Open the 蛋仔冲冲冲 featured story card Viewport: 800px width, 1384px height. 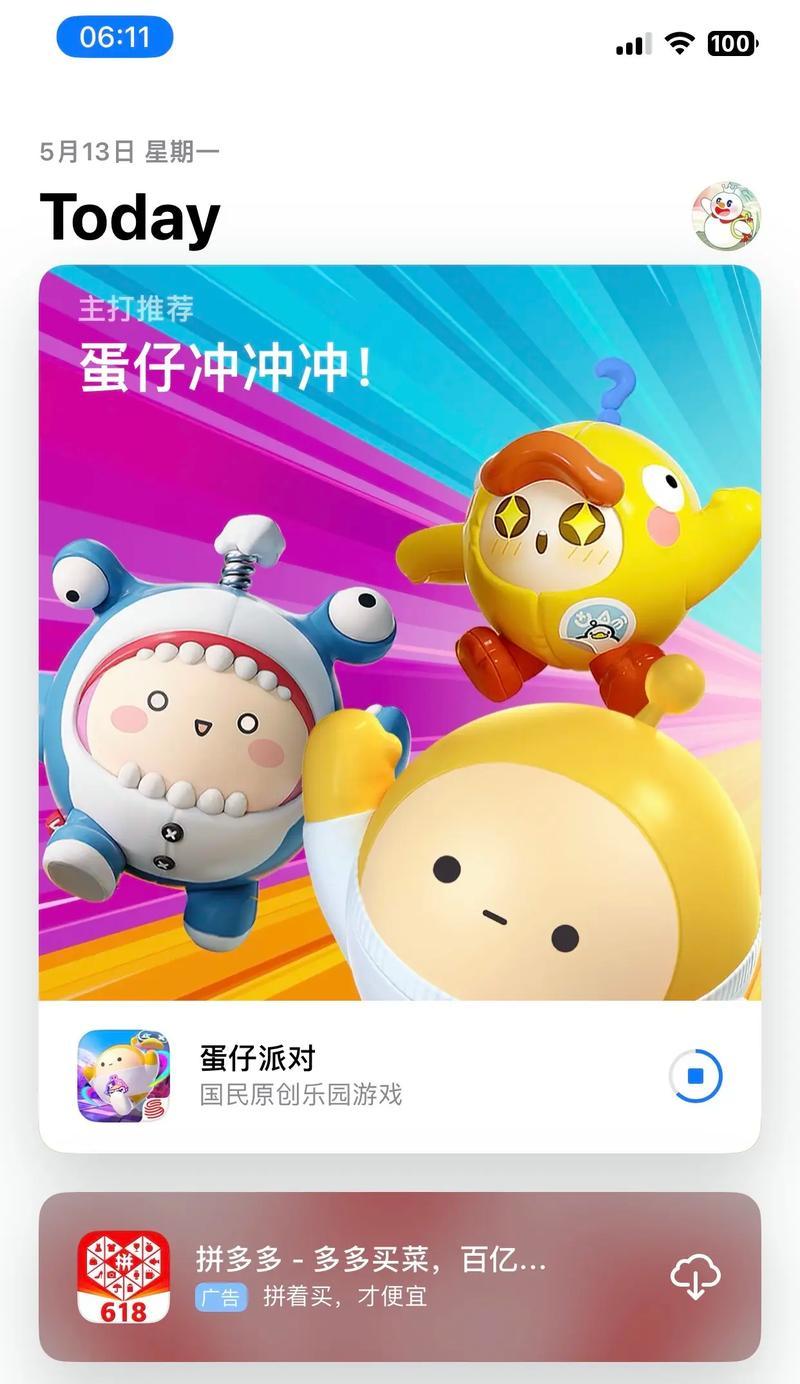click(400, 630)
